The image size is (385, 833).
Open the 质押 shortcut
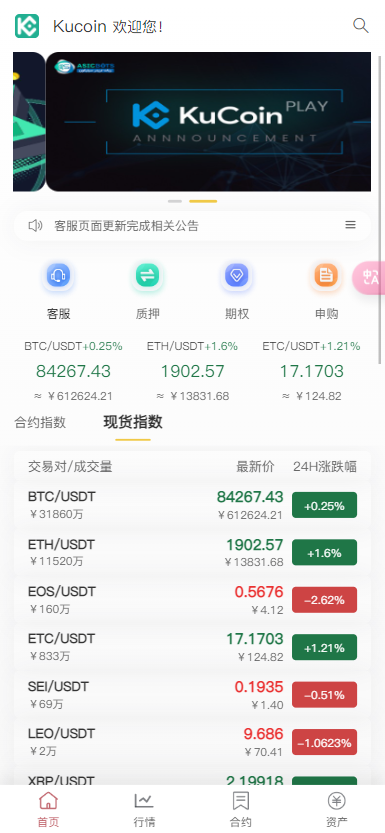pos(147,292)
